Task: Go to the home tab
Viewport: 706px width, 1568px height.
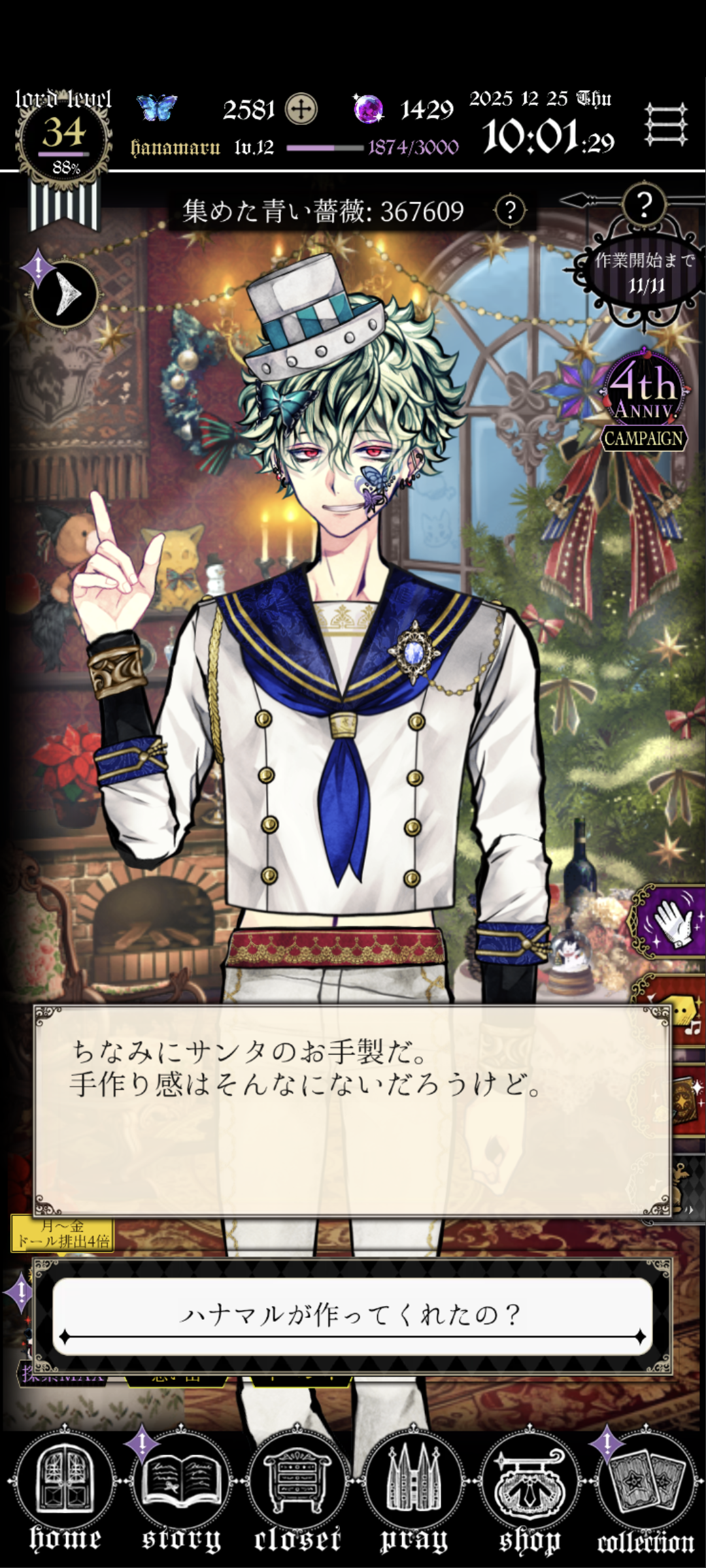Action: click(65, 1496)
